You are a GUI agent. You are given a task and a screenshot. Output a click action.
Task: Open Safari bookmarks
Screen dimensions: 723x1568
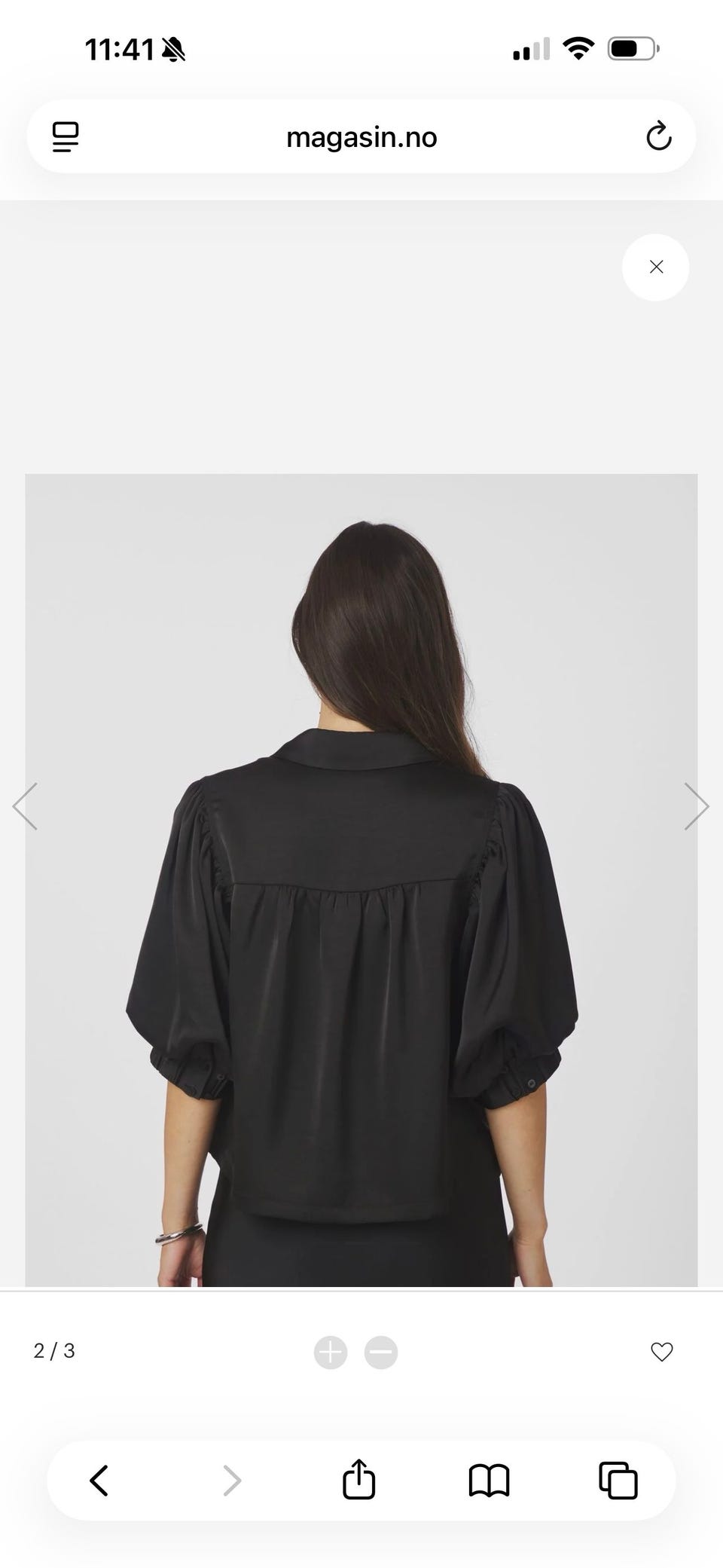pos(489,1480)
